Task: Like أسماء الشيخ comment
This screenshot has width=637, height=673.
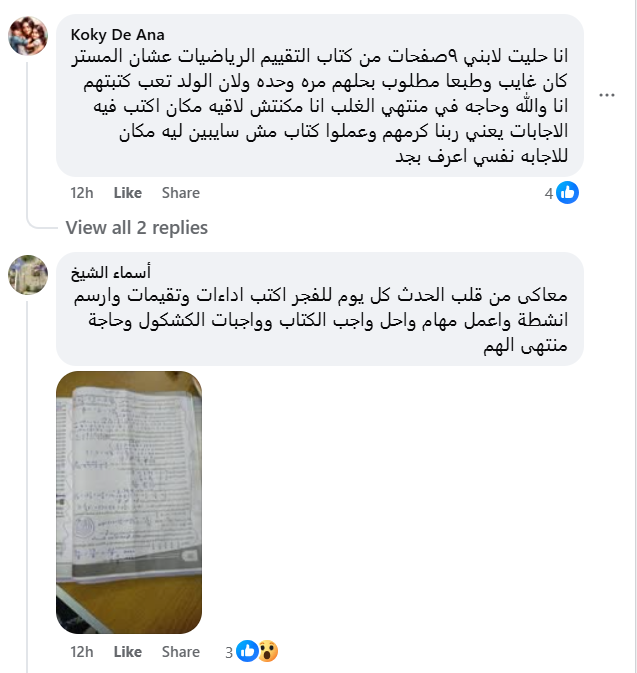Action: [127, 652]
